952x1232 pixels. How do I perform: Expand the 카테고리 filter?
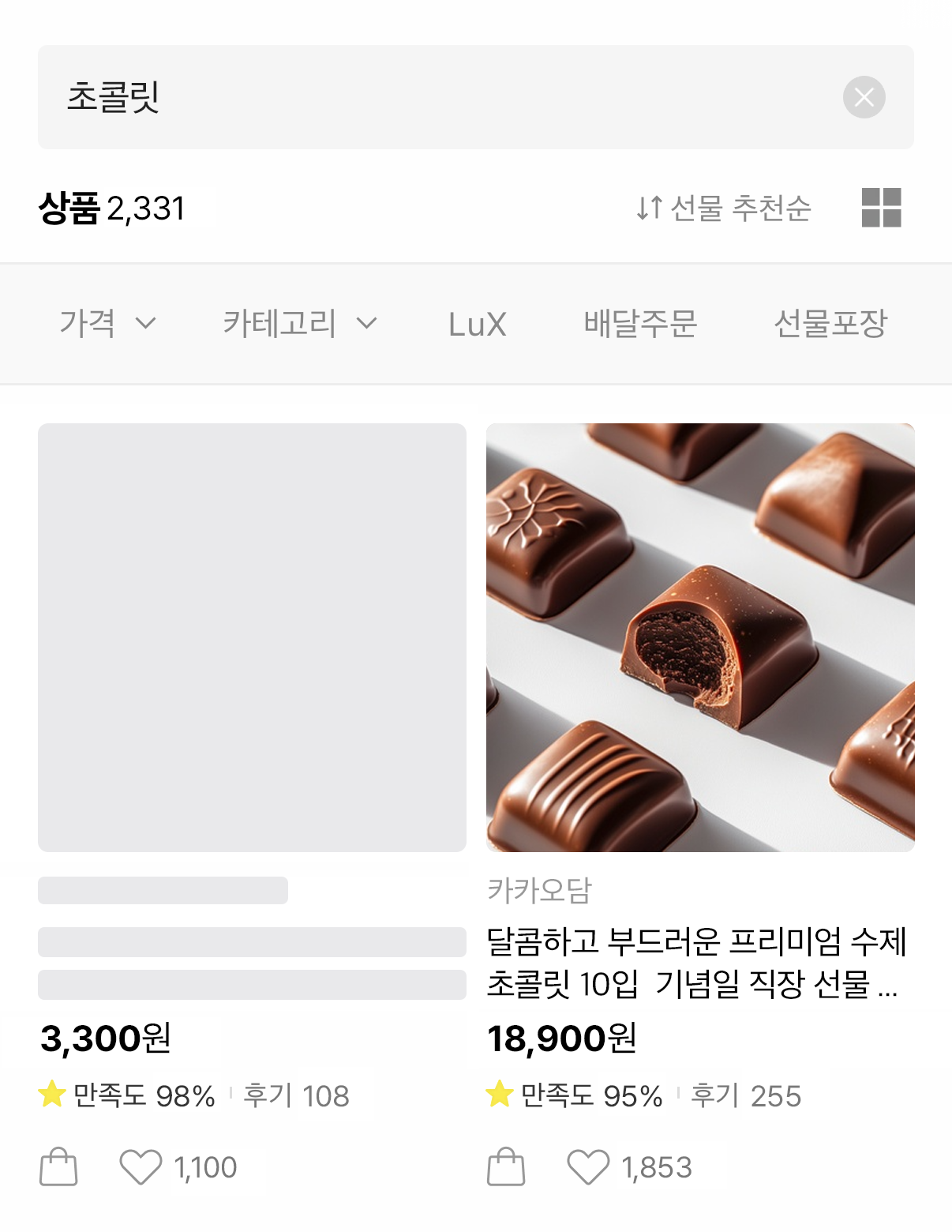[x=299, y=324]
